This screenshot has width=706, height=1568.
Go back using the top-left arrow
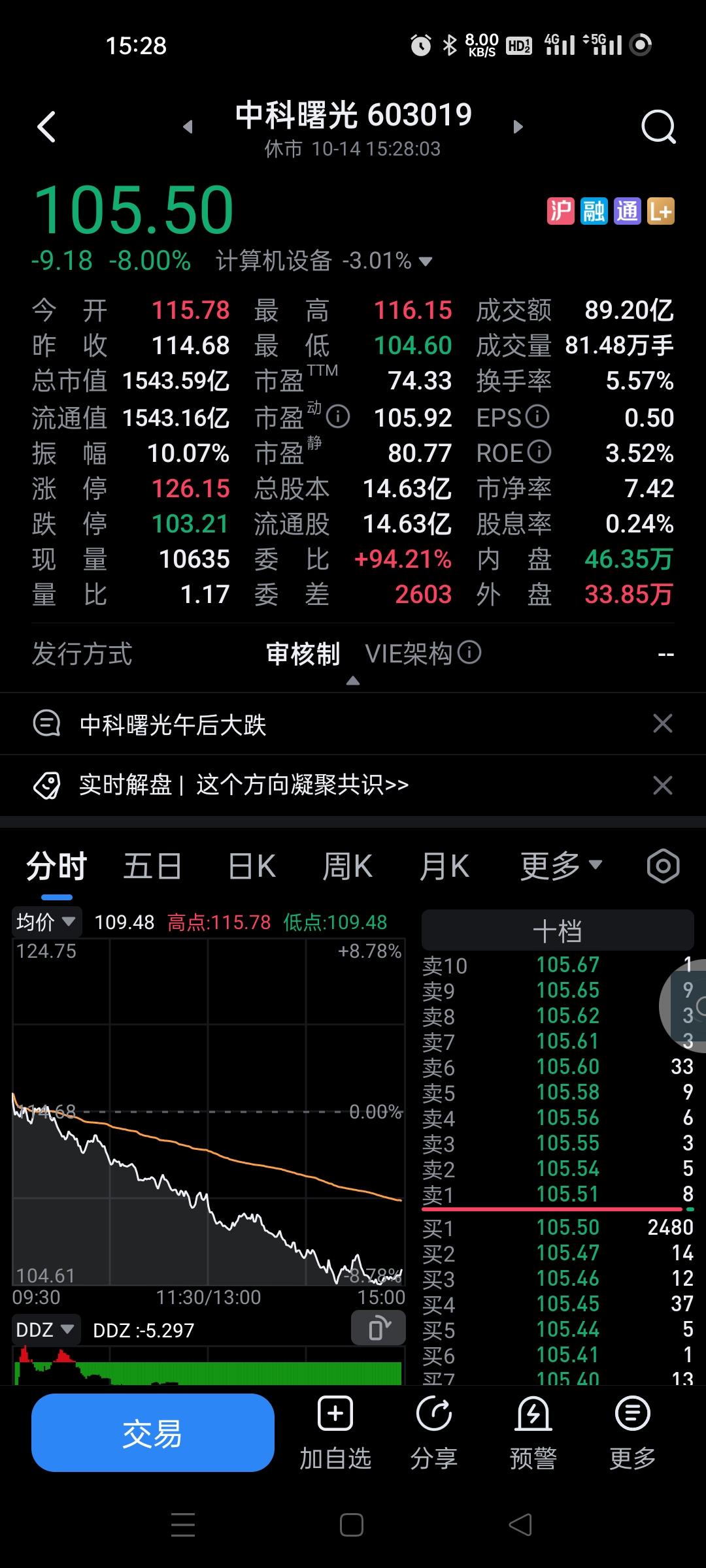(x=46, y=127)
